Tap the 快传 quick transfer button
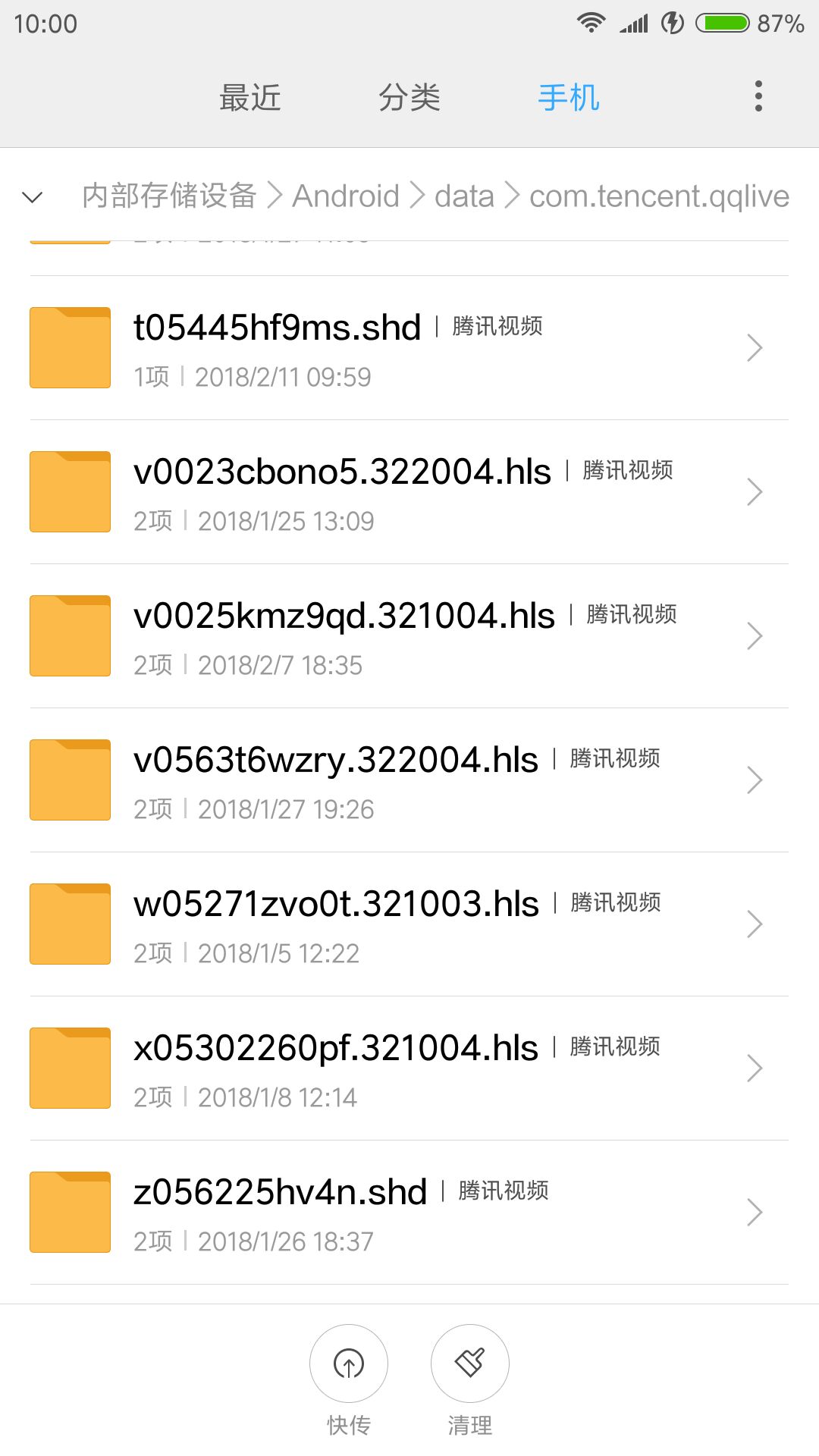Viewport: 819px width, 1456px height. [x=349, y=1364]
